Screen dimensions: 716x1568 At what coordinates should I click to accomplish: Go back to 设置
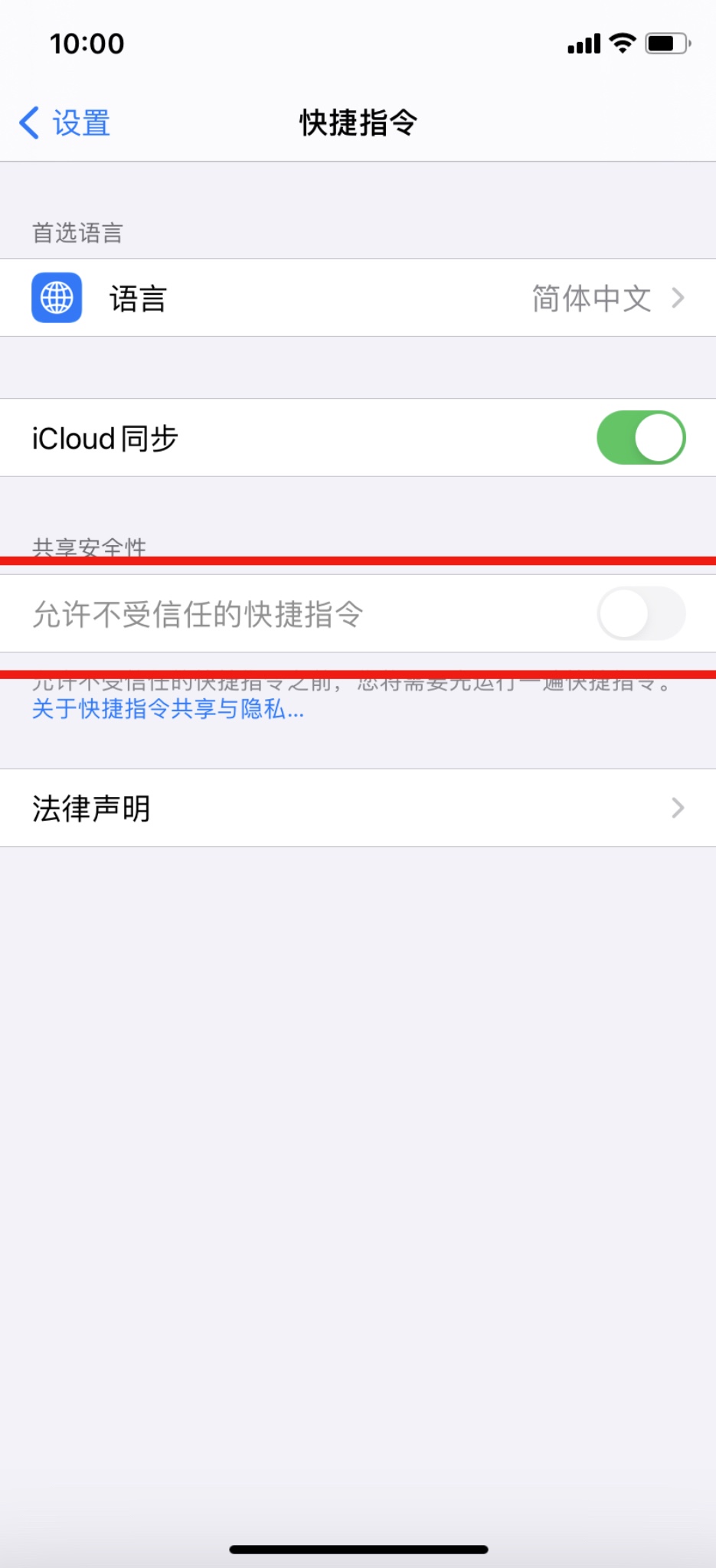click(x=65, y=122)
